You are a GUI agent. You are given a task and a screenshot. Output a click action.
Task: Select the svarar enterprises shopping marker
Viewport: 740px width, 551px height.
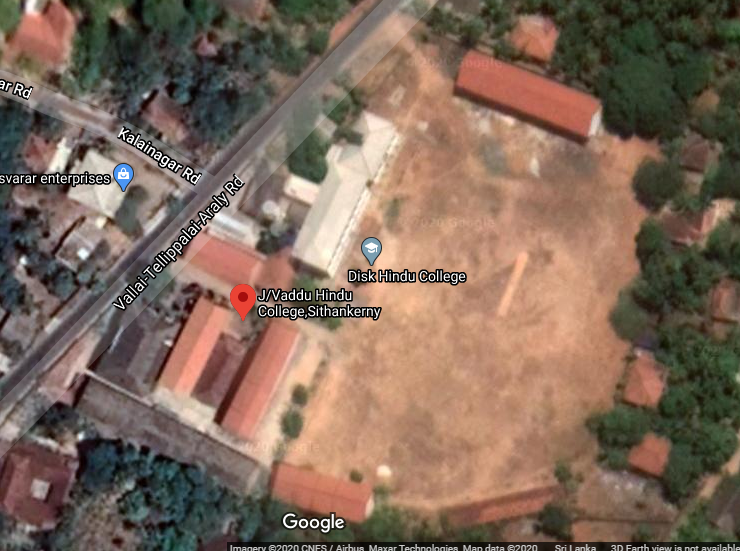[x=125, y=176]
